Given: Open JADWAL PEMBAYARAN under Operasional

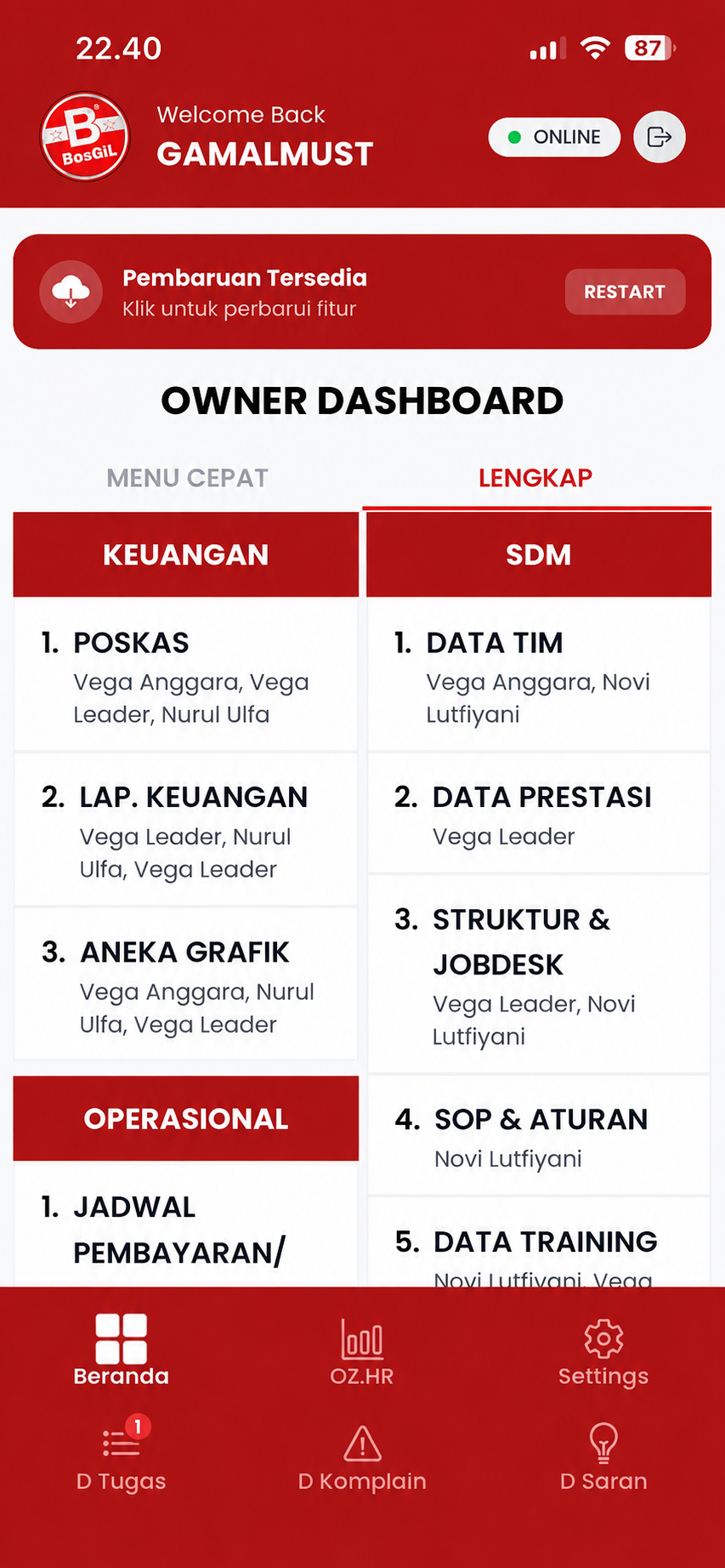Looking at the screenshot, I should 186,1224.
